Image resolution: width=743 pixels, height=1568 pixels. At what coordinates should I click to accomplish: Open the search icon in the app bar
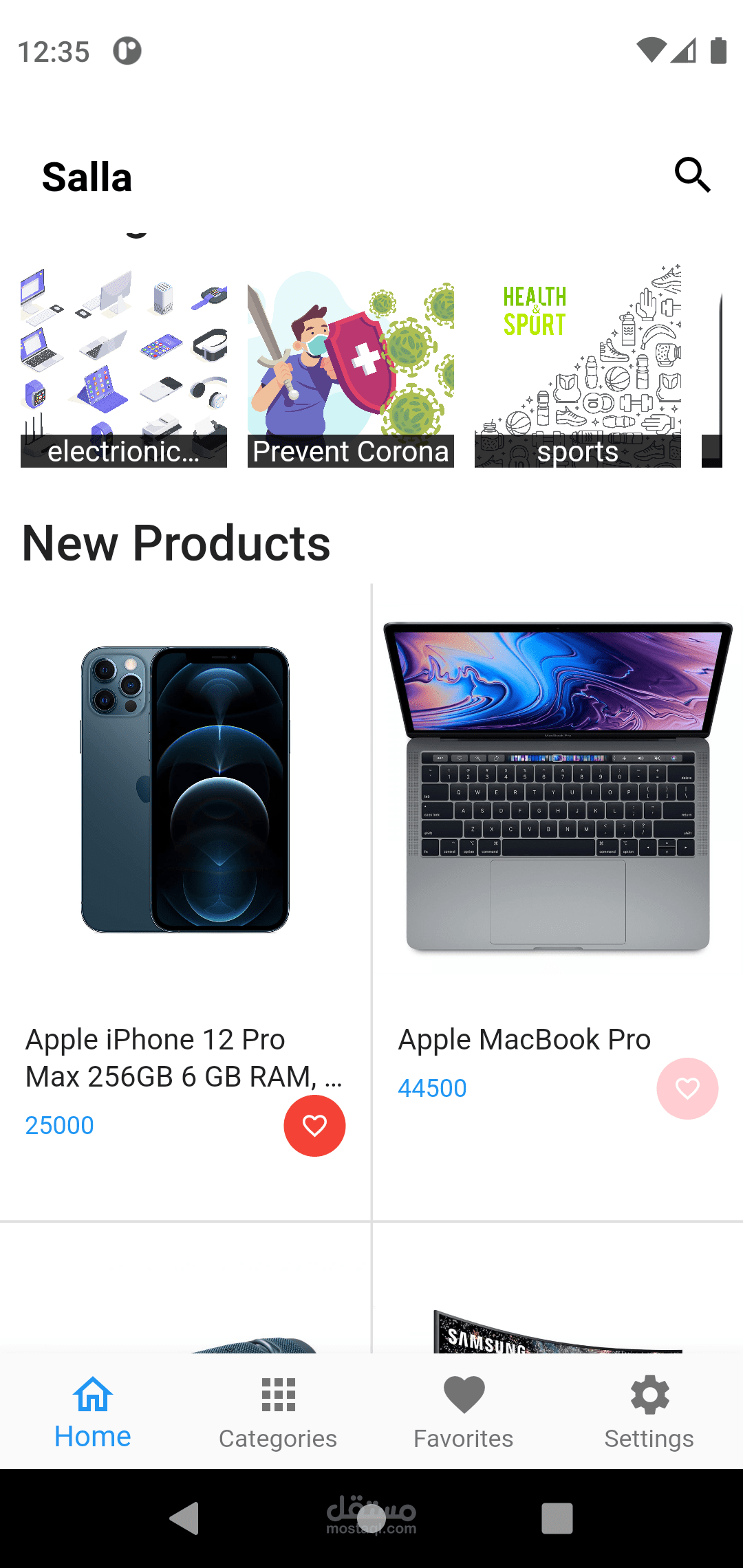tap(692, 175)
